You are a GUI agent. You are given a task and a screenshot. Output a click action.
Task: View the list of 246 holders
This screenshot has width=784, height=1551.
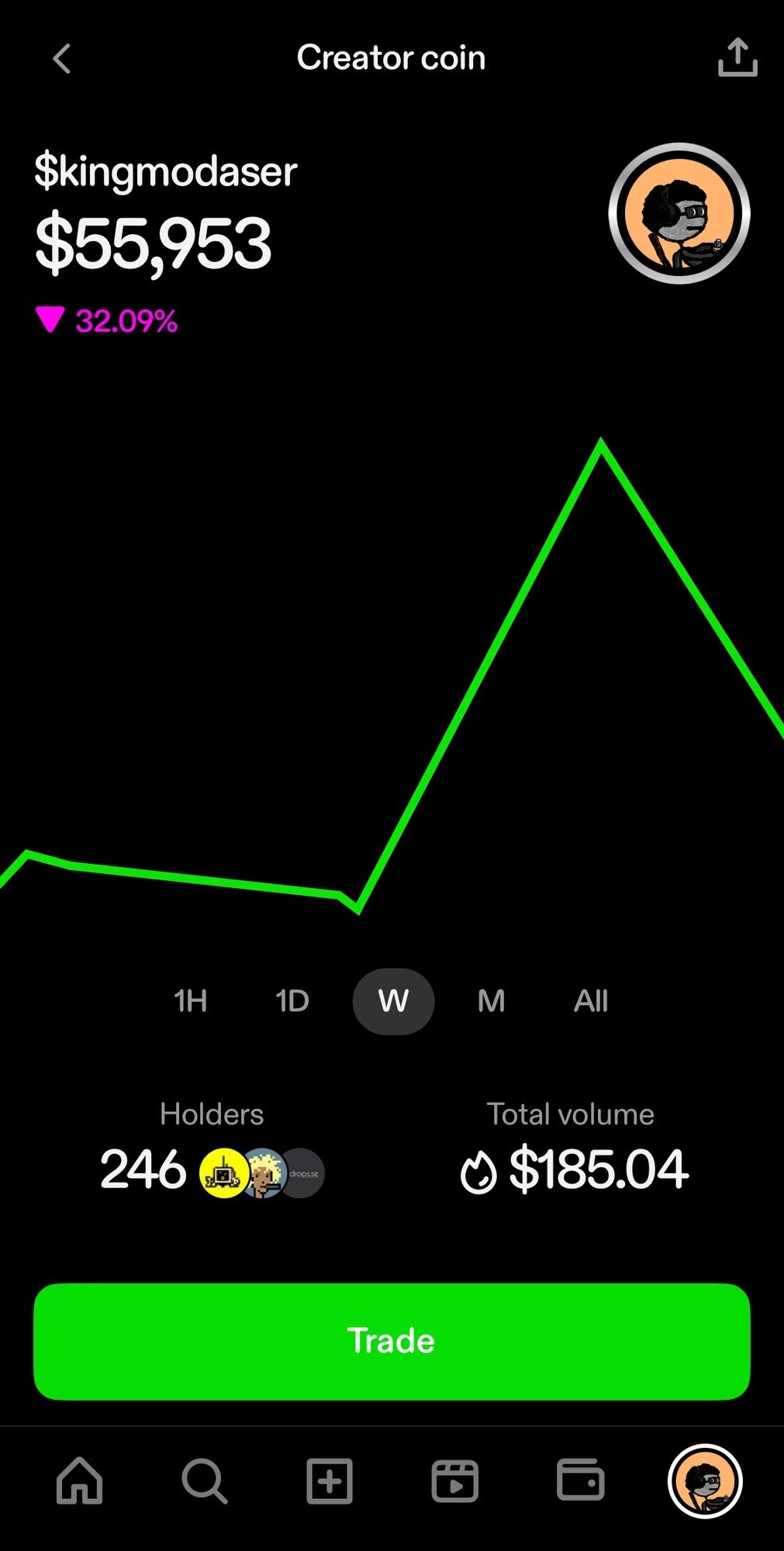212,1169
